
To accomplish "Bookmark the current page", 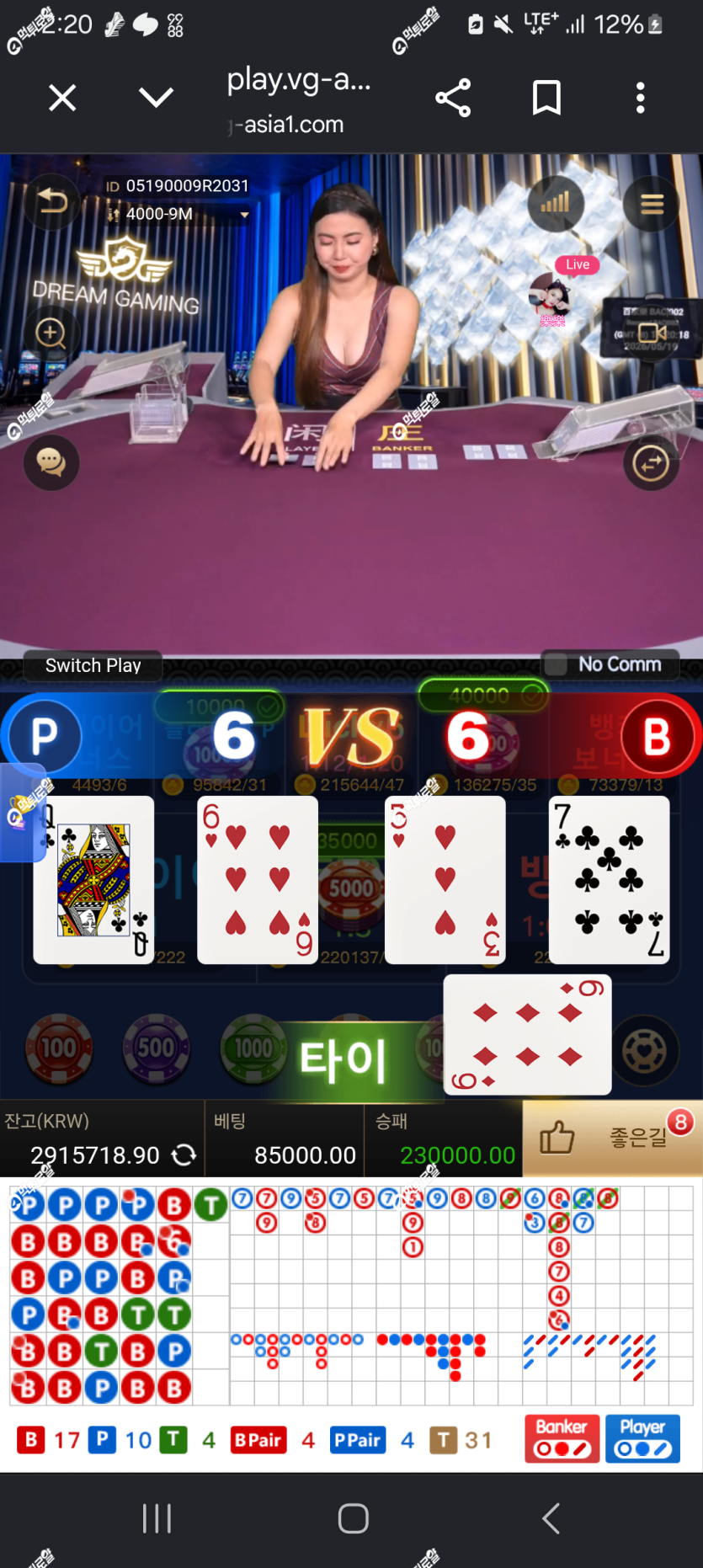I will coord(546,98).
